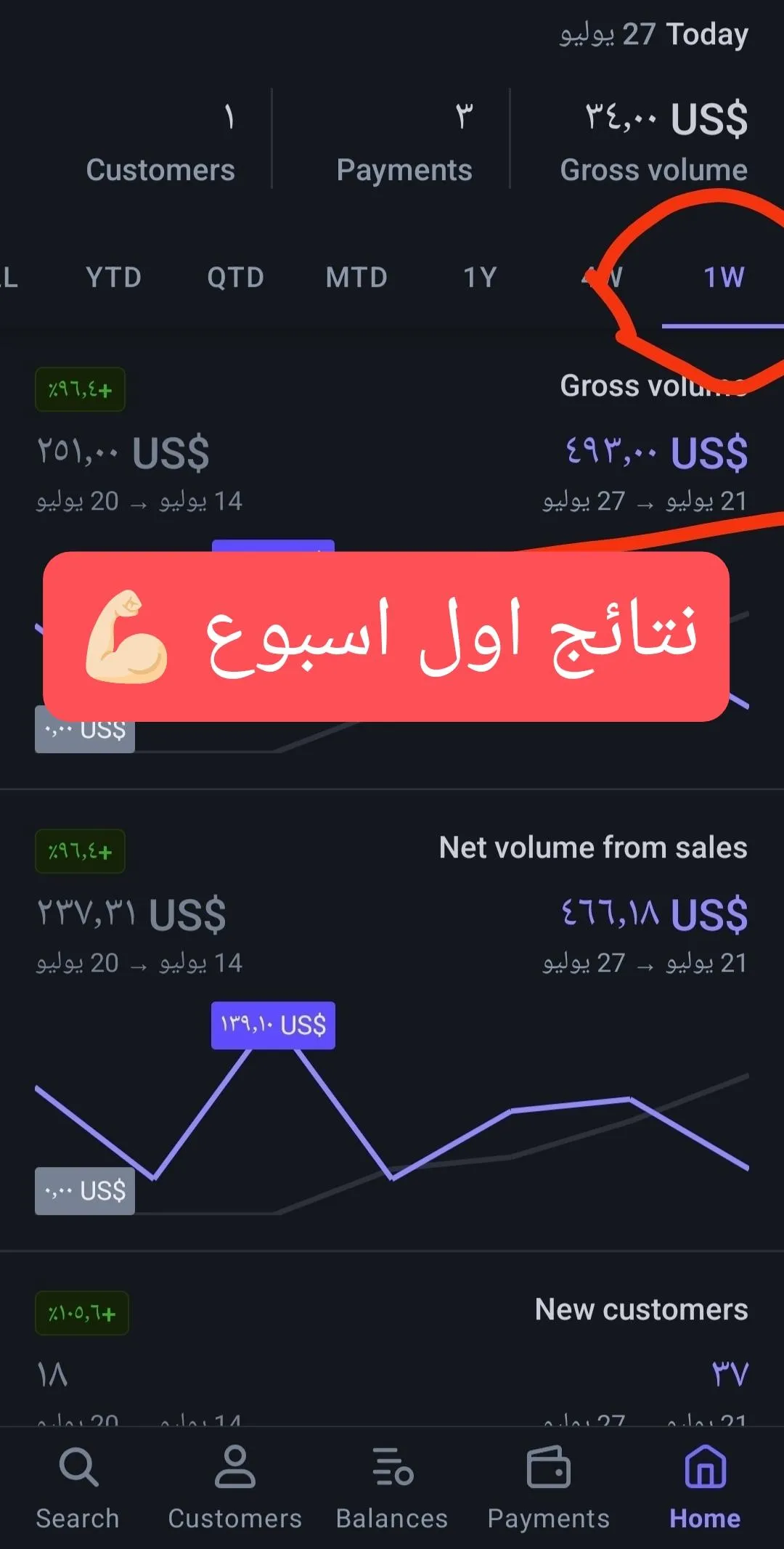784x1549 pixels.
Task: Select the QTD time range
Action: tap(235, 277)
